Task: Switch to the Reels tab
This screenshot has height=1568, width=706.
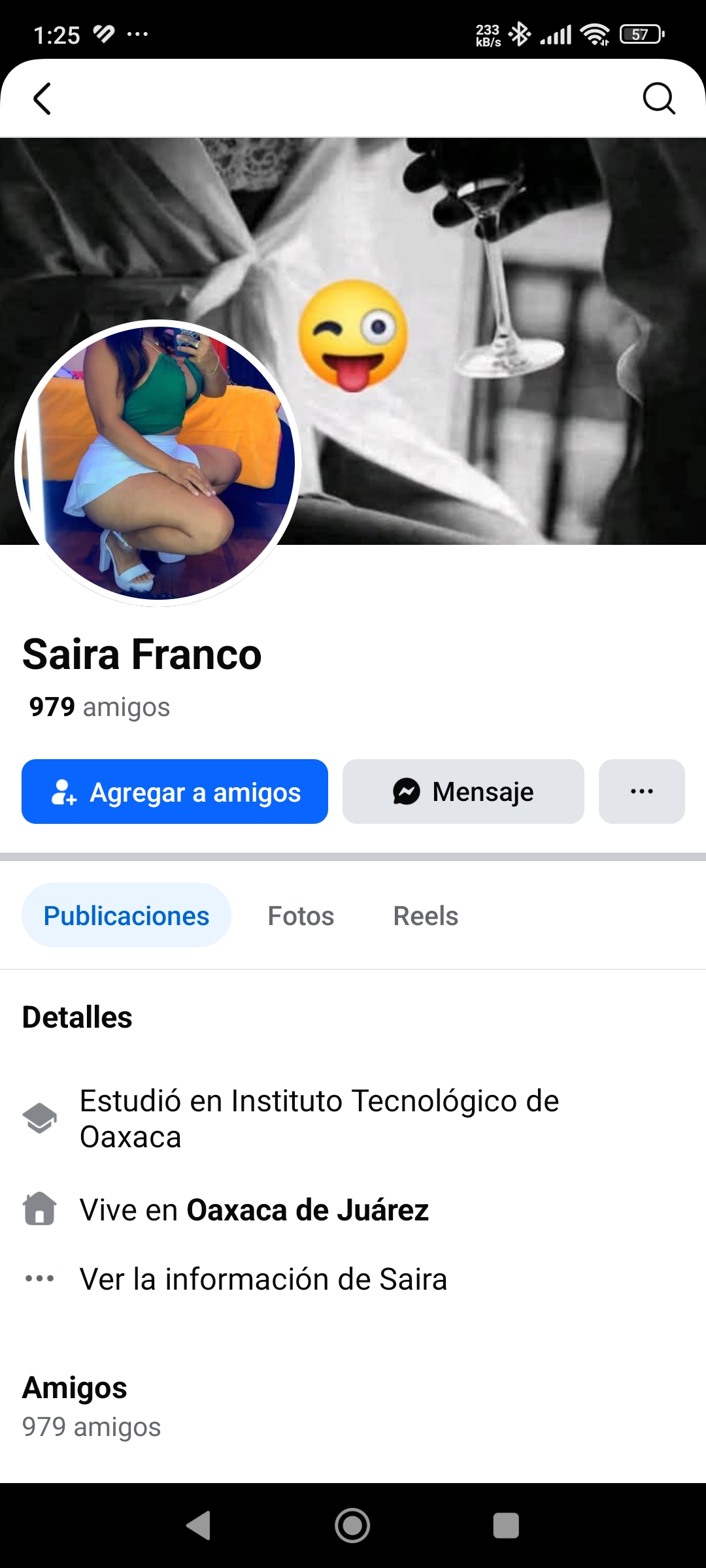Action: (x=426, y=915)
